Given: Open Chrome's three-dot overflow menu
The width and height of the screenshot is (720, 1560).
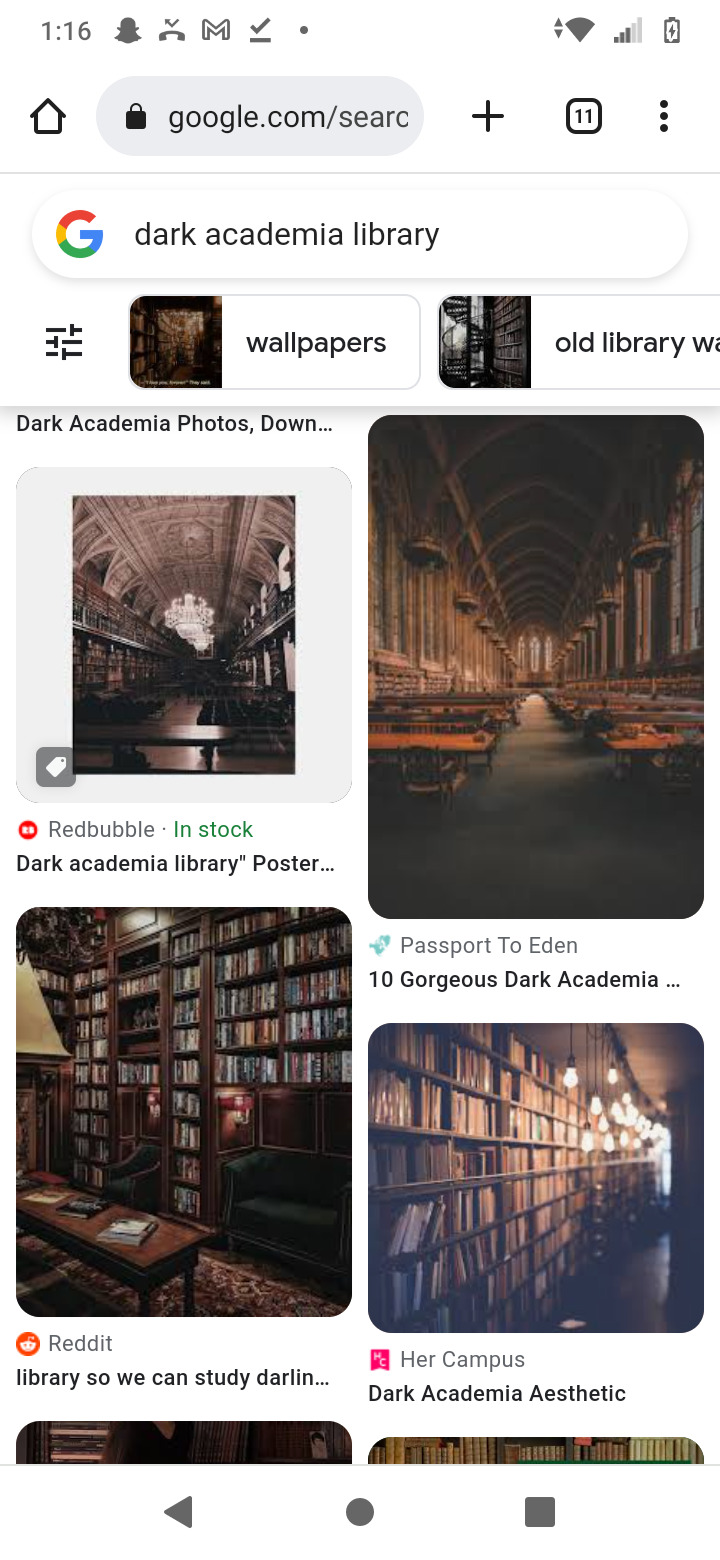Looking at the screenshot, I should pyautogui.click(x=663, y=117).
